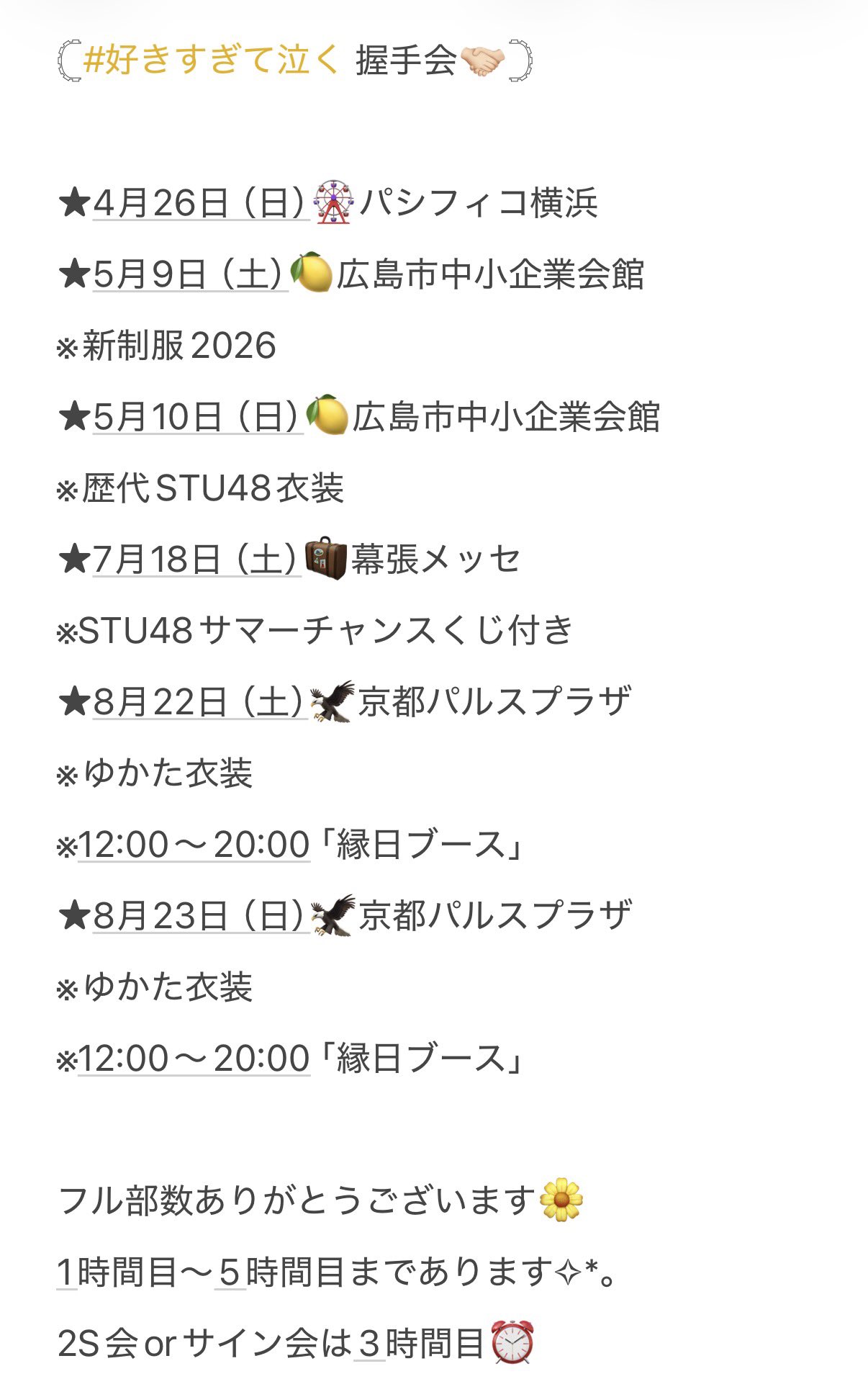Tap the 4月26日(日) date link

coord(201,202)
